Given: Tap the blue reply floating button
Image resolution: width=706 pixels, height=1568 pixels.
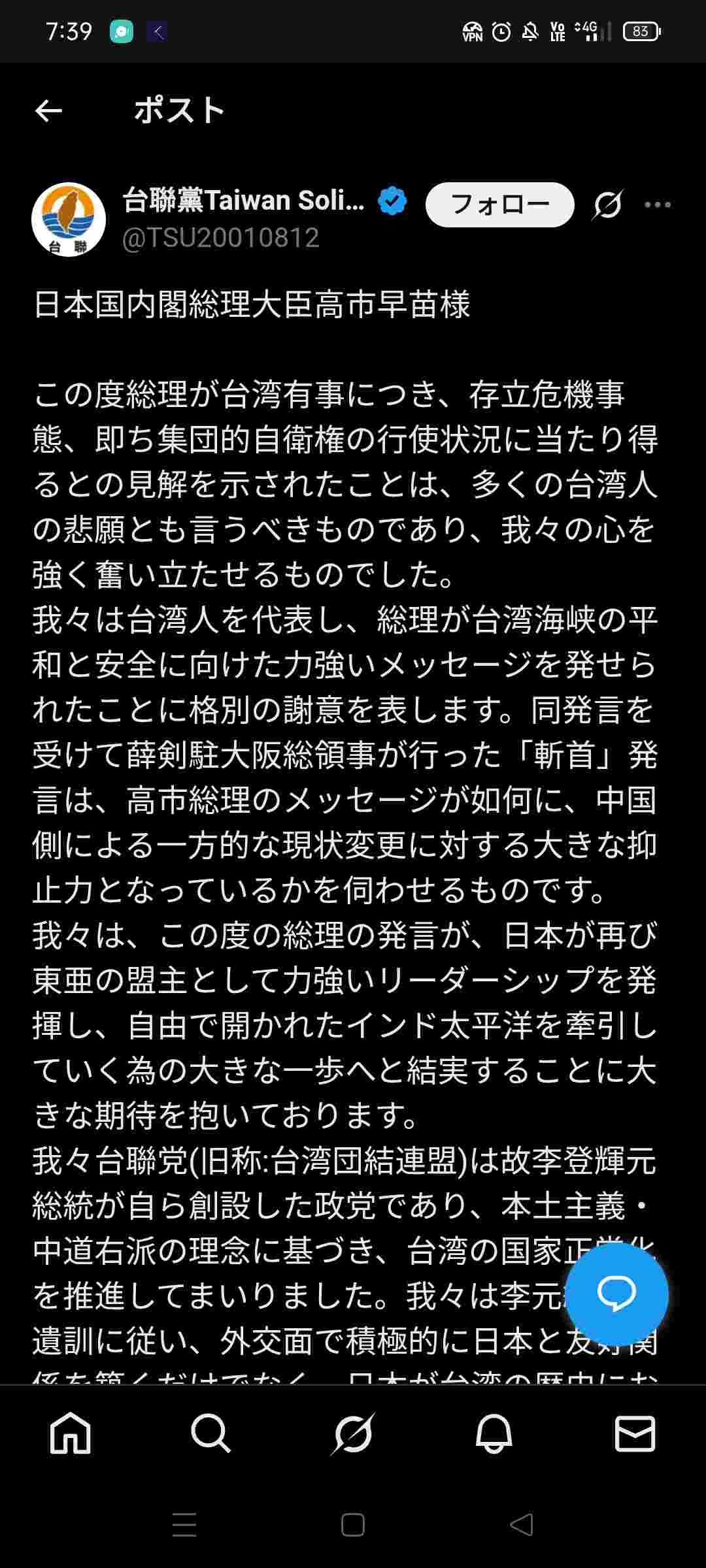Looking at the screenshot, I should [616, 1294].
